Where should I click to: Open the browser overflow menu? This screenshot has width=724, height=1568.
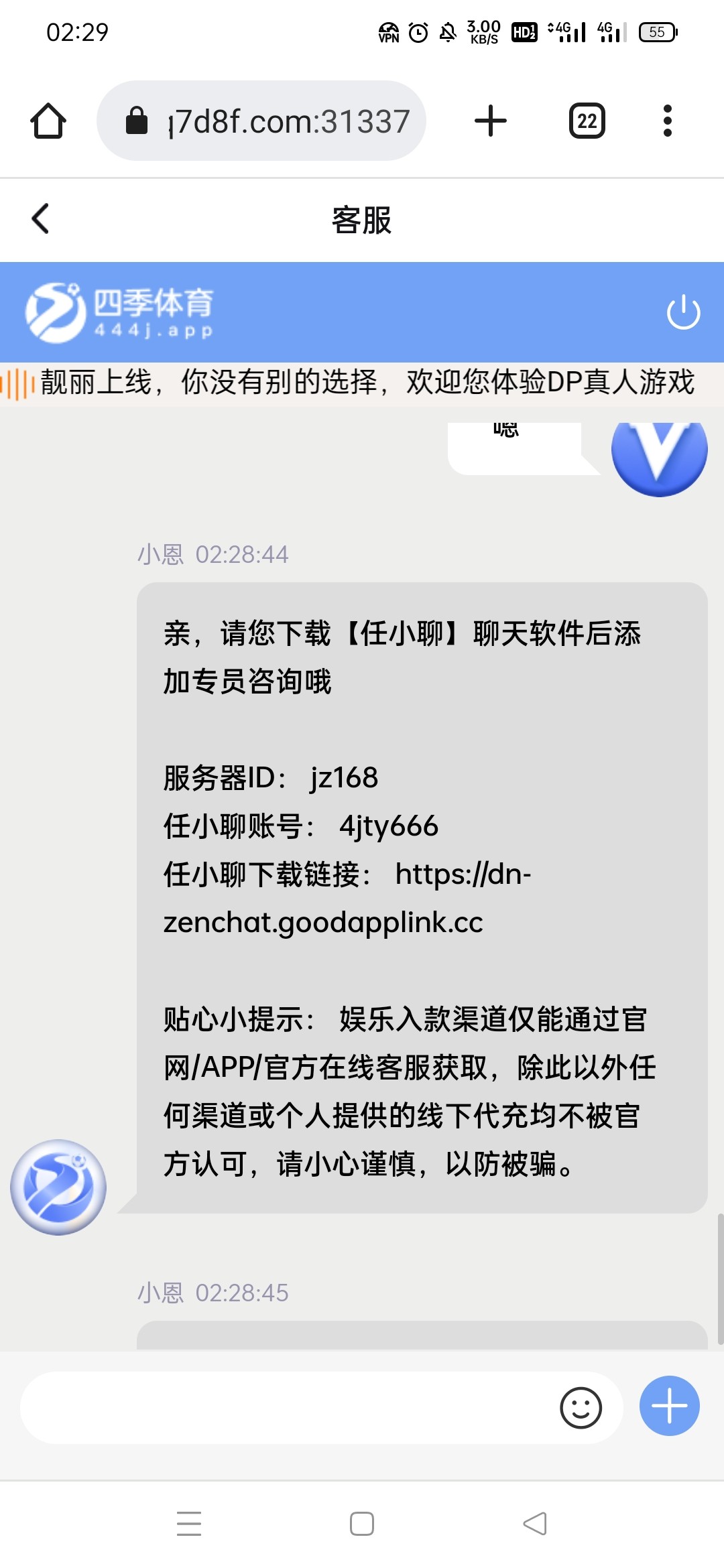[667, 121]
